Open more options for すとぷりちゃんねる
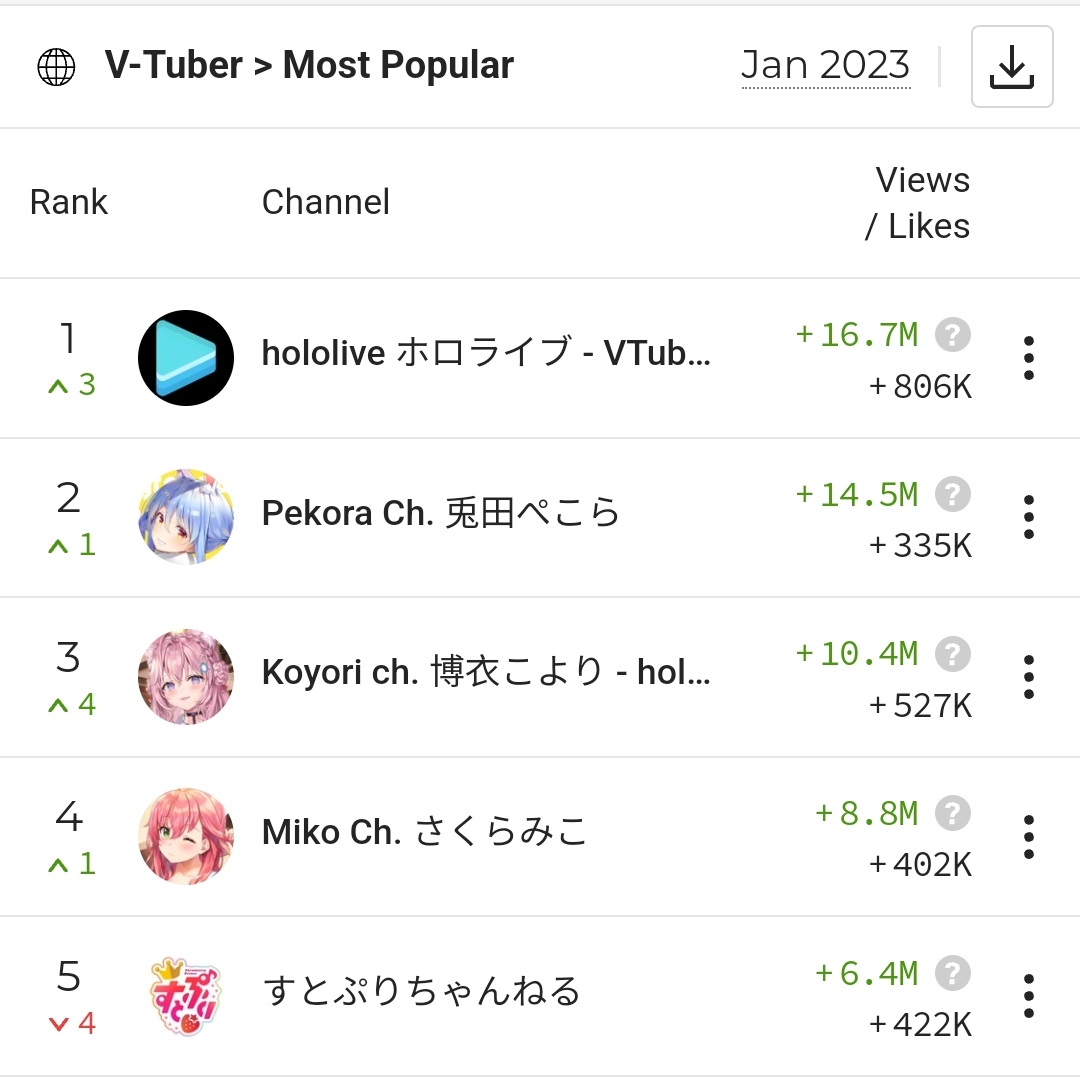Image resolution: width=1080 pixels, height=1087 pixels. pyautogui.click(x=1028, y=997)
